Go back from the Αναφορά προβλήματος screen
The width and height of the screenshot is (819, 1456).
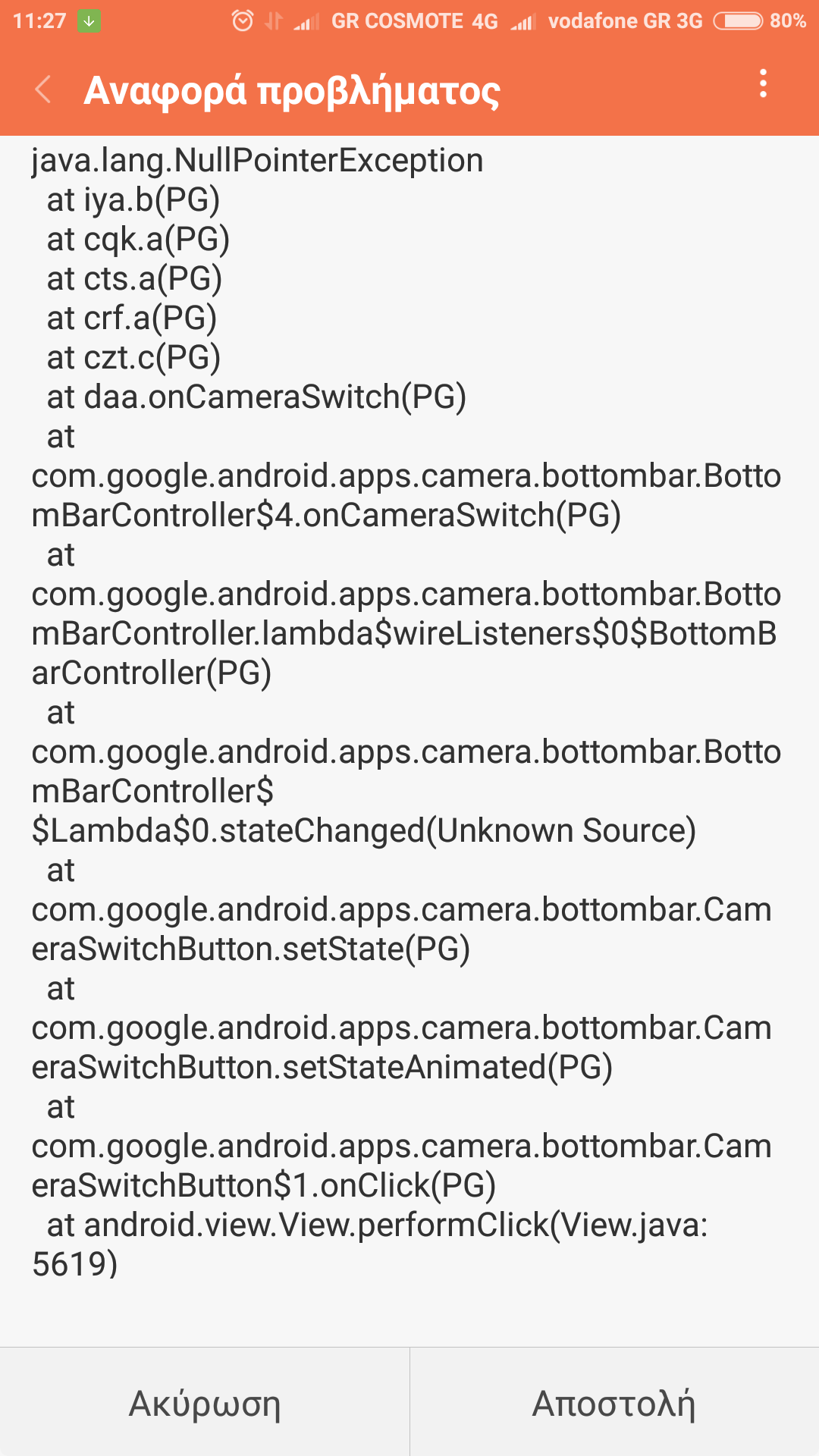[44, 89]
